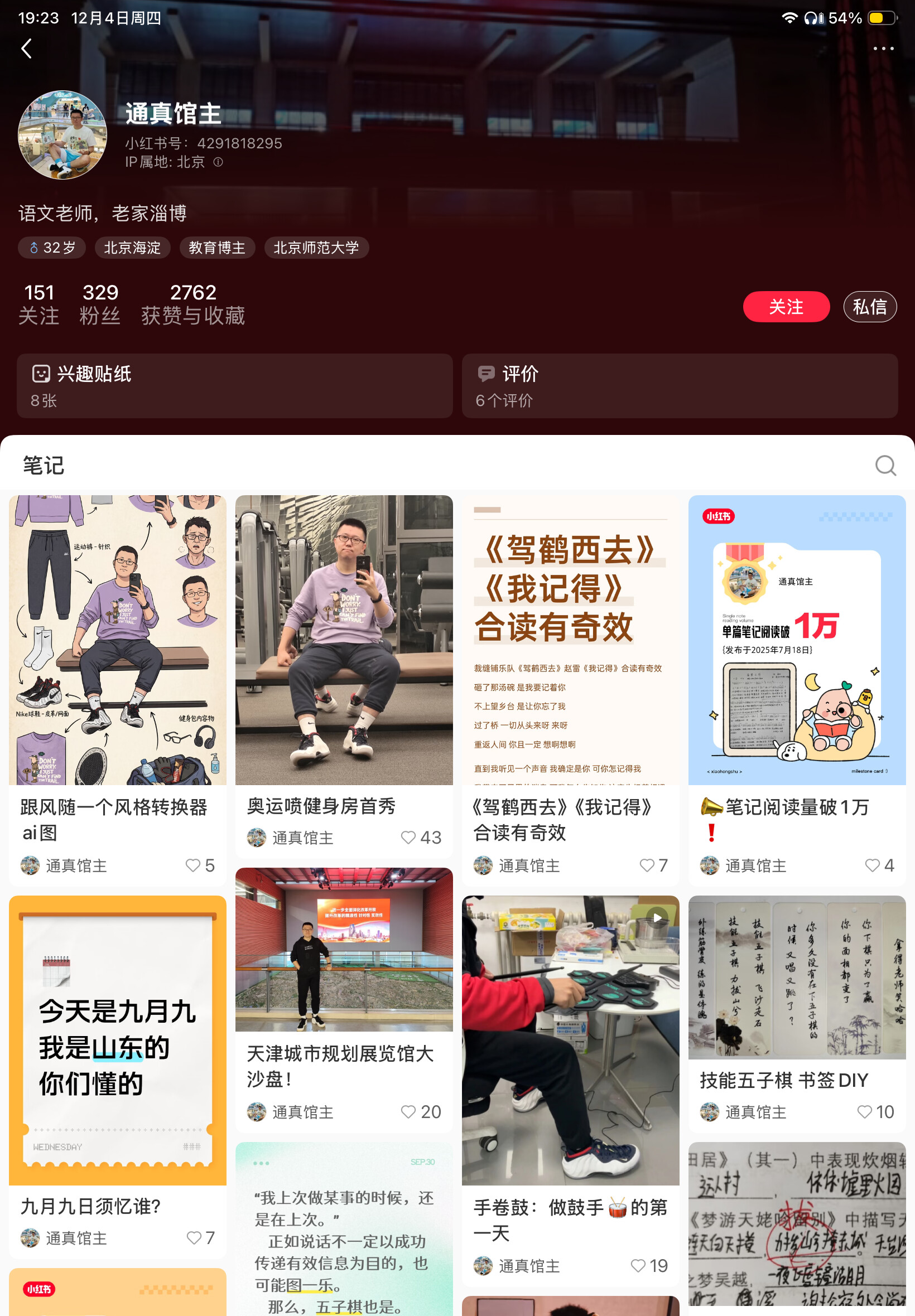
Task: Tap the IP属地 info icon
Action: click(219, 162)
